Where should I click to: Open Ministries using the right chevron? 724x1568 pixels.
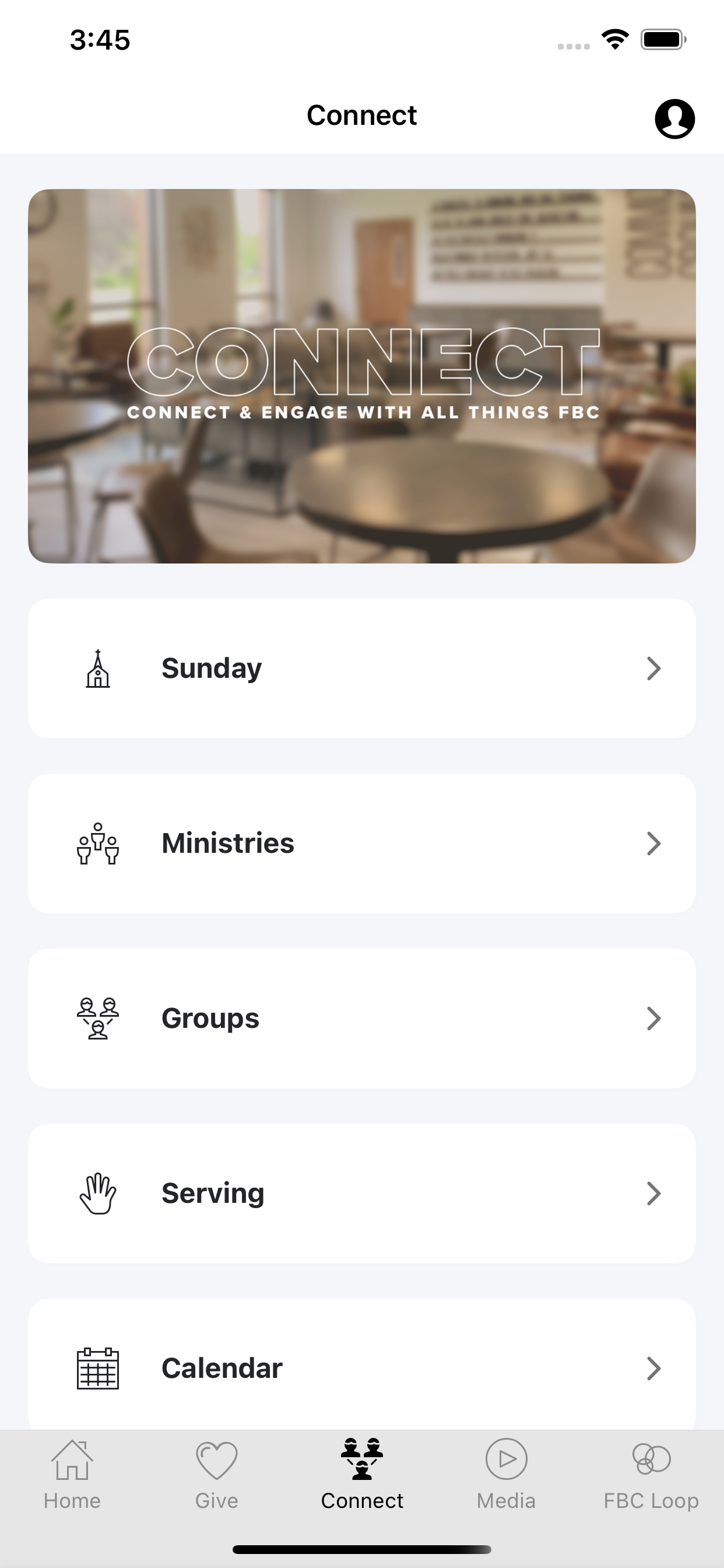(653, 843)
